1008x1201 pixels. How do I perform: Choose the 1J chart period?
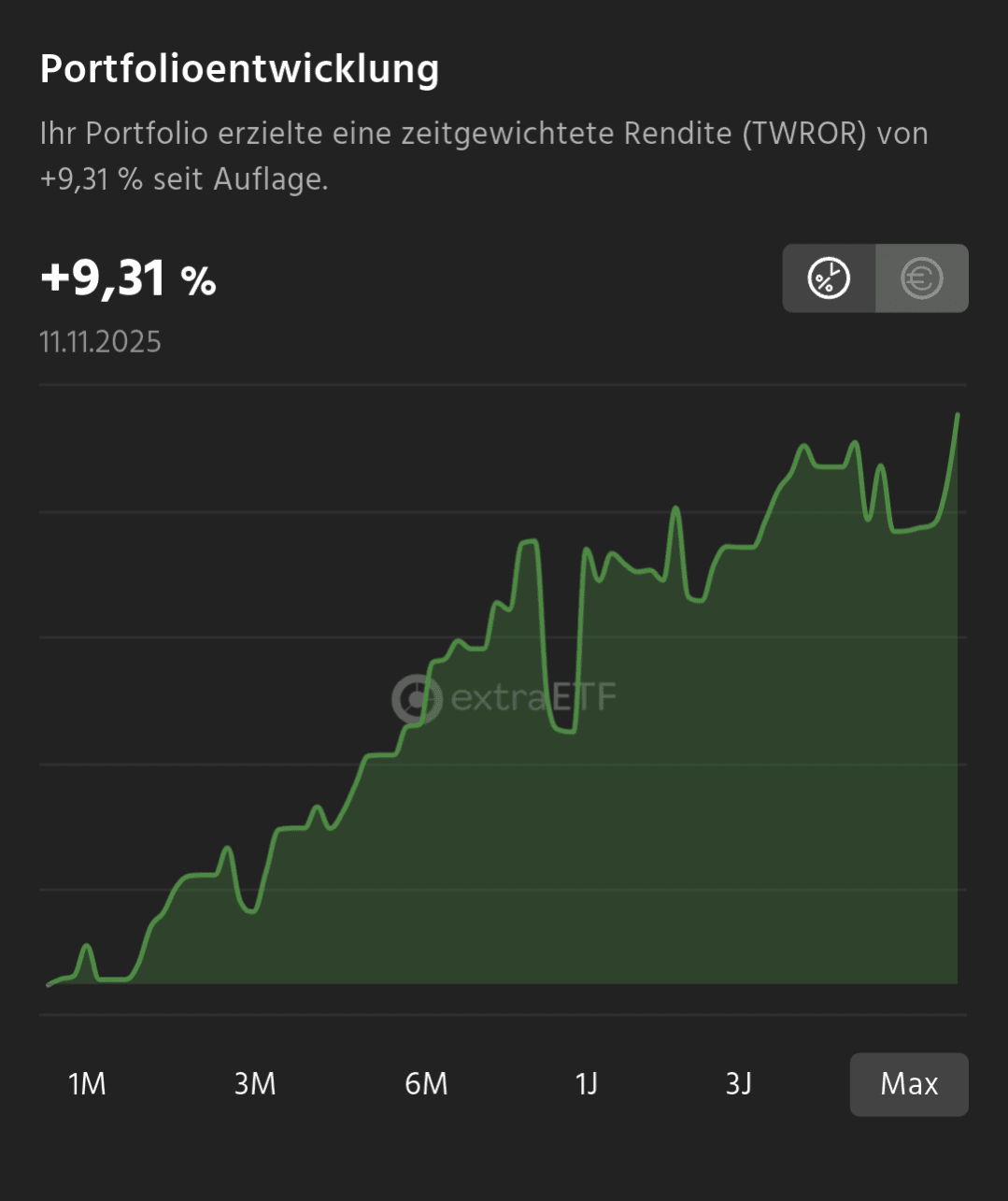pos(587,1084)
